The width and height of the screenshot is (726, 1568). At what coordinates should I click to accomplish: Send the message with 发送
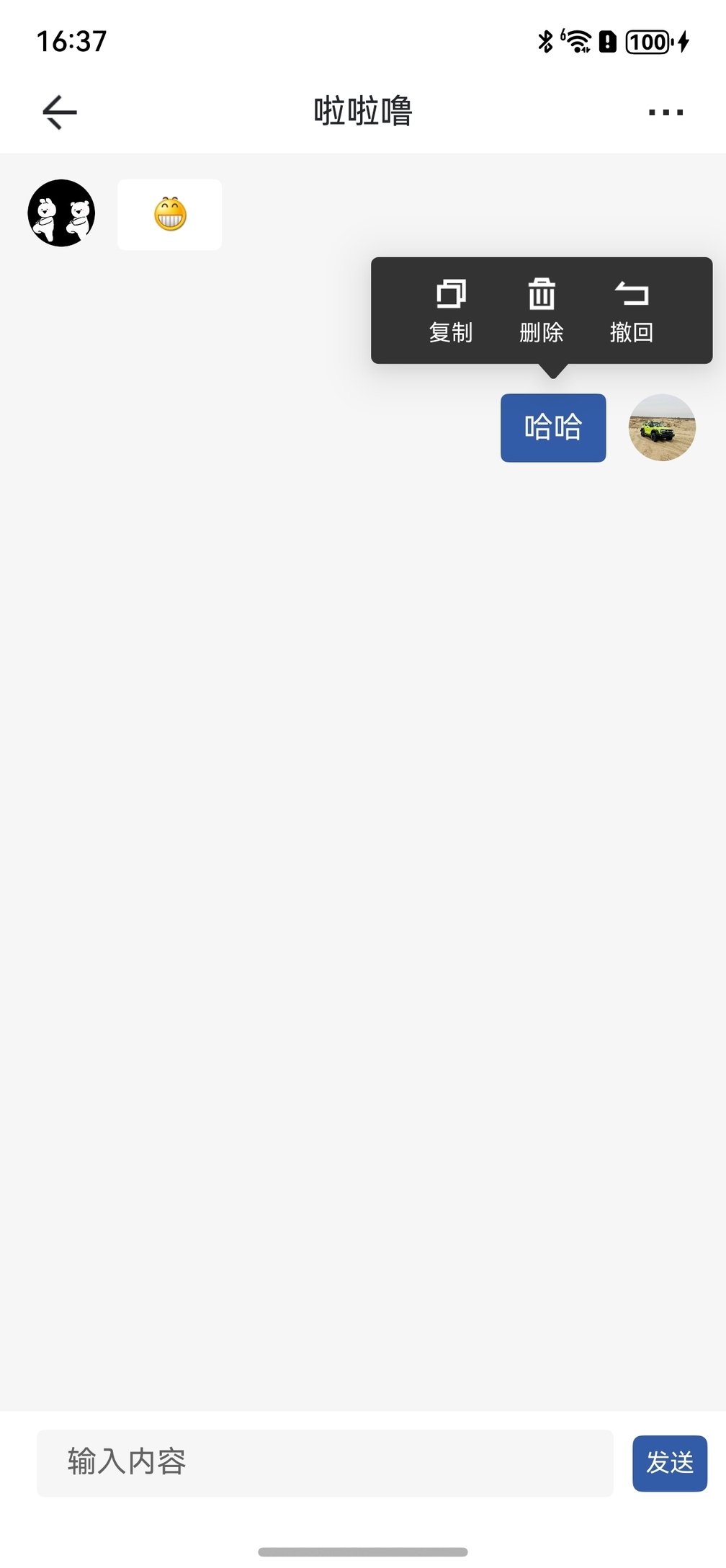tap(669, 1463)
